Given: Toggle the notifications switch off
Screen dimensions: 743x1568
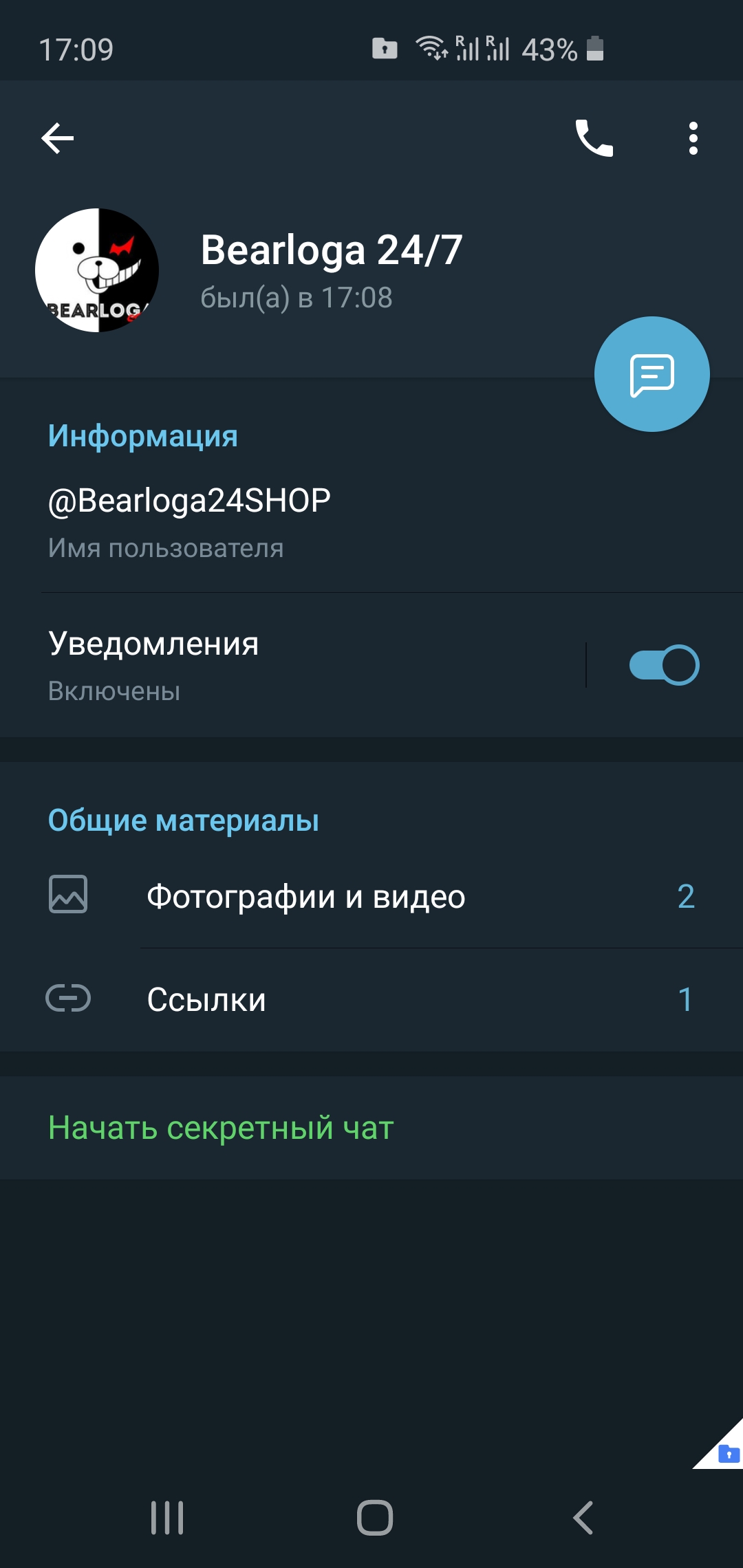Looking at the screenshot, I should pos(664,665).
